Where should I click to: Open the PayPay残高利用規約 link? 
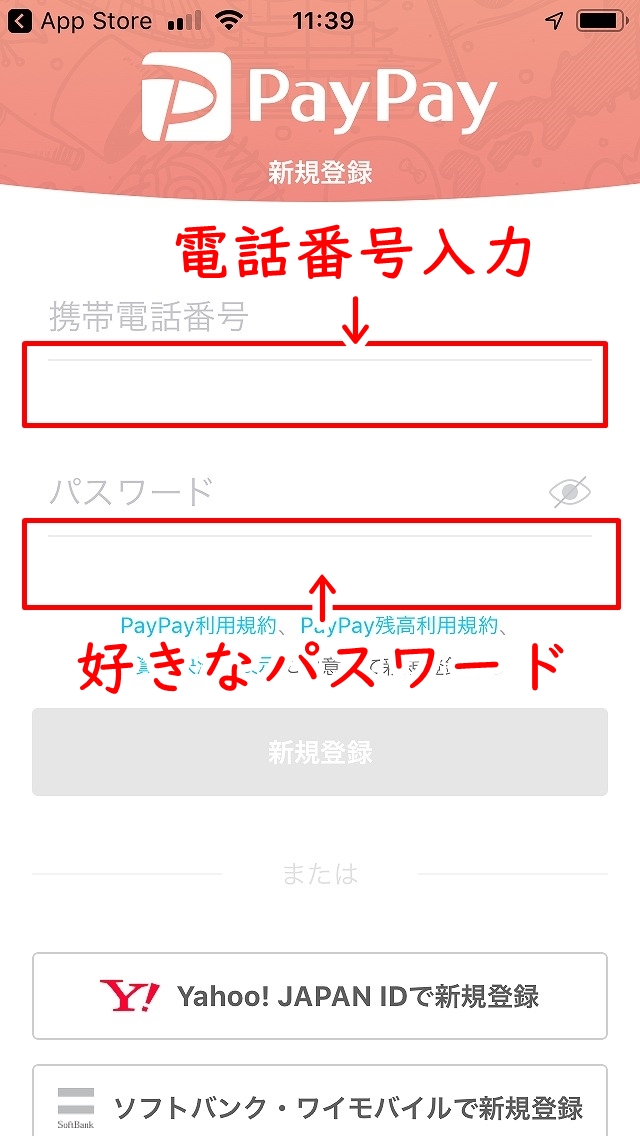(399, 625)
